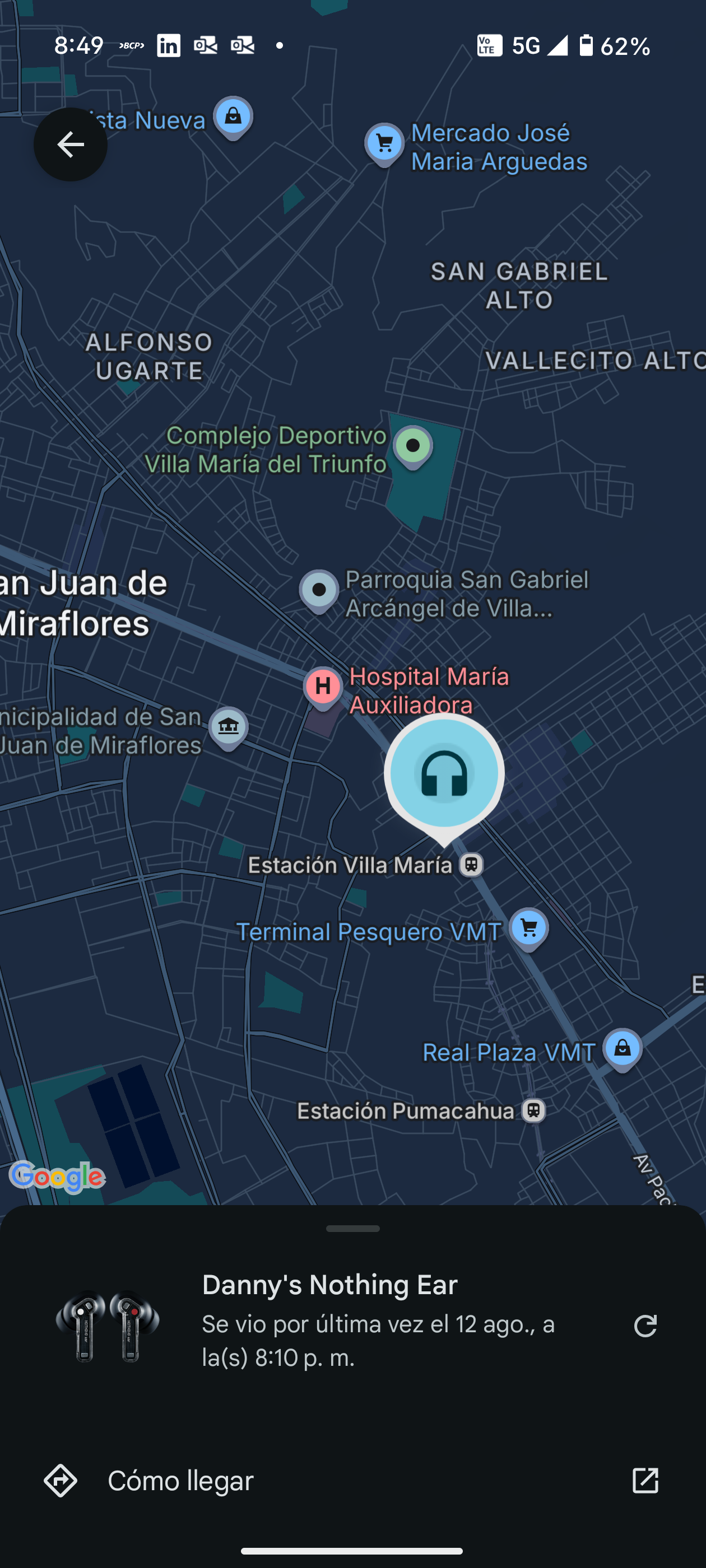This screenshot has width=706, height=1568.
Task: Refresh the Nothing Ear device location
Action: 644,1326
